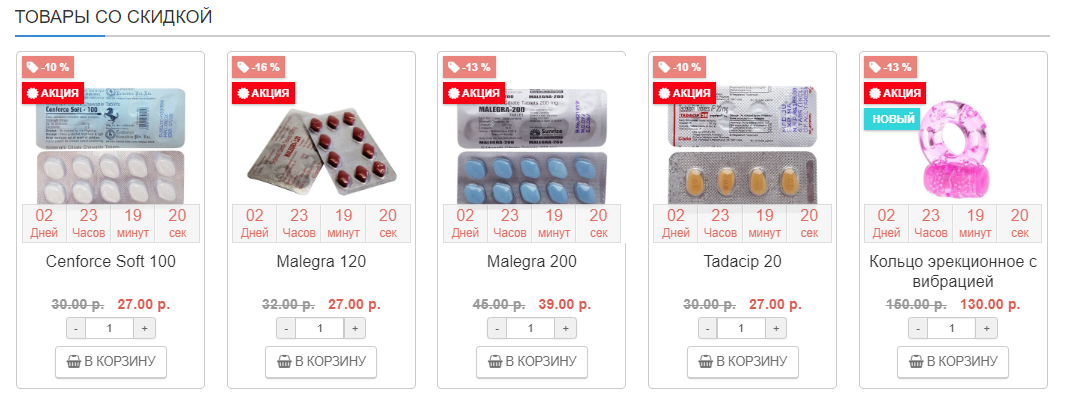Image resolution: width=1068 pixels, height=405 pixels.
Task: Open the Cenforce Soft 100 product page
Action: click(x=110, y=262)
